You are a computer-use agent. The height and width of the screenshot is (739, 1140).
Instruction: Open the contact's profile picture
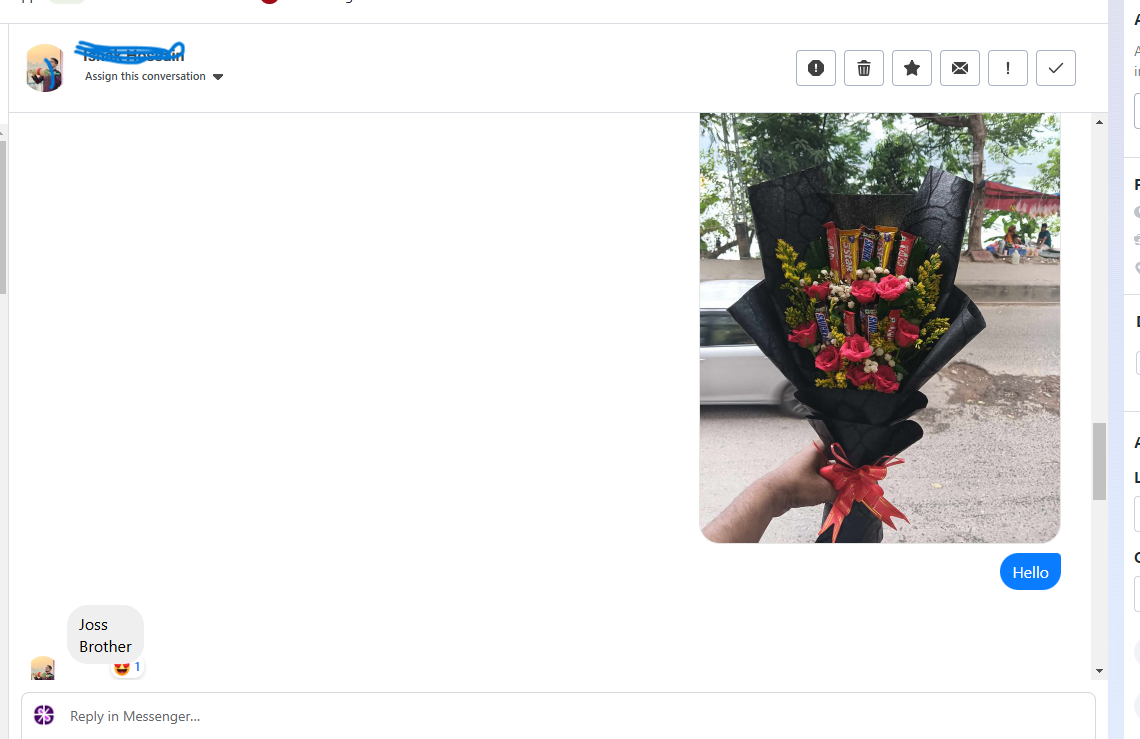pyautogui.click(x=44, y=68)
